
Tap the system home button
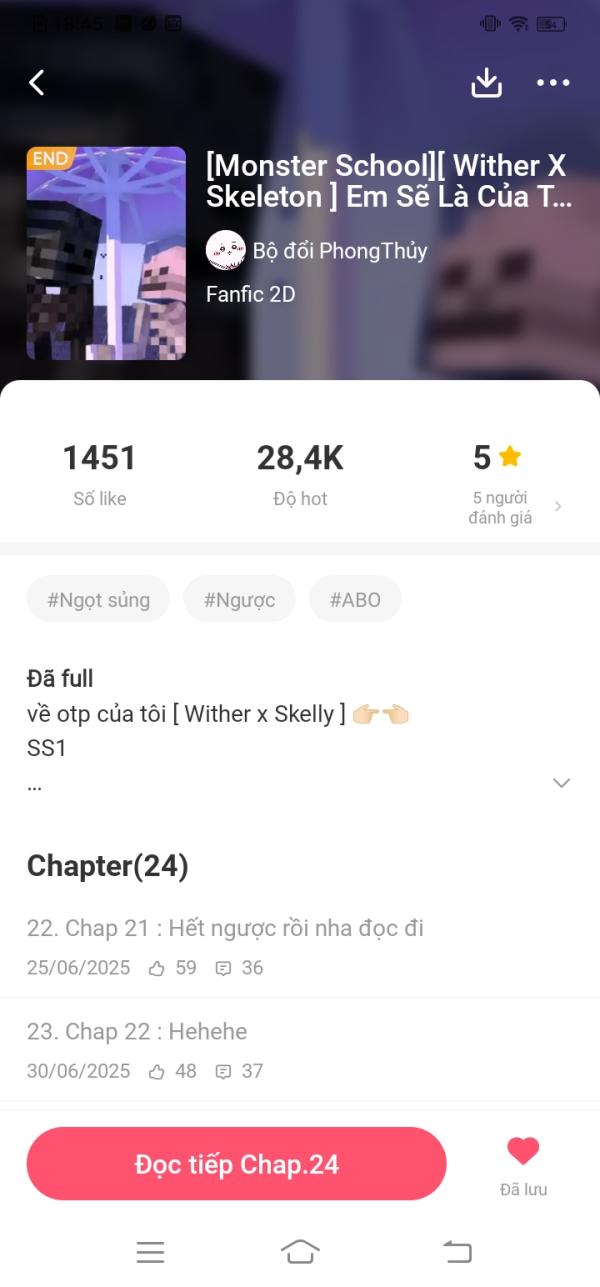pos(300,1251)
